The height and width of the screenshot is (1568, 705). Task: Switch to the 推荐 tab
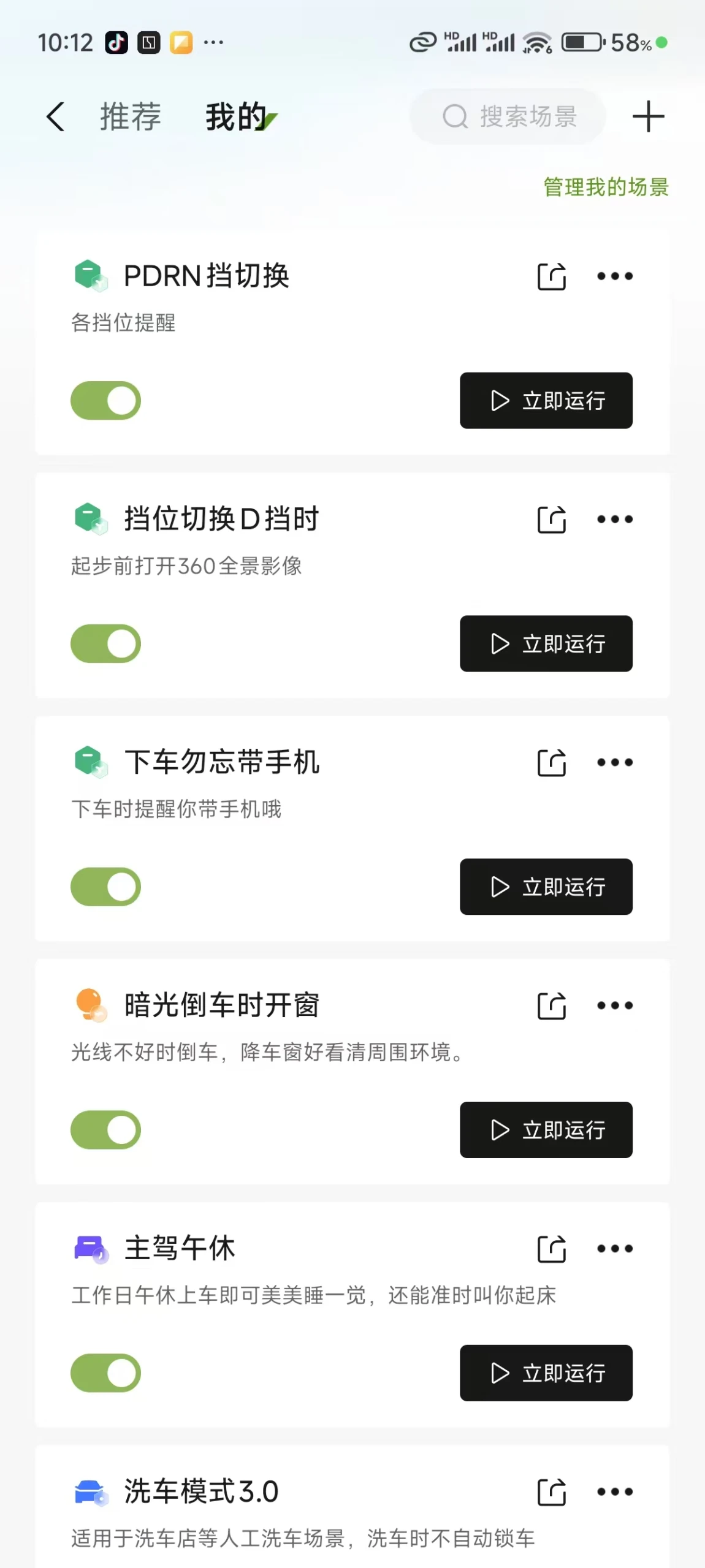[x=131, y=116]
